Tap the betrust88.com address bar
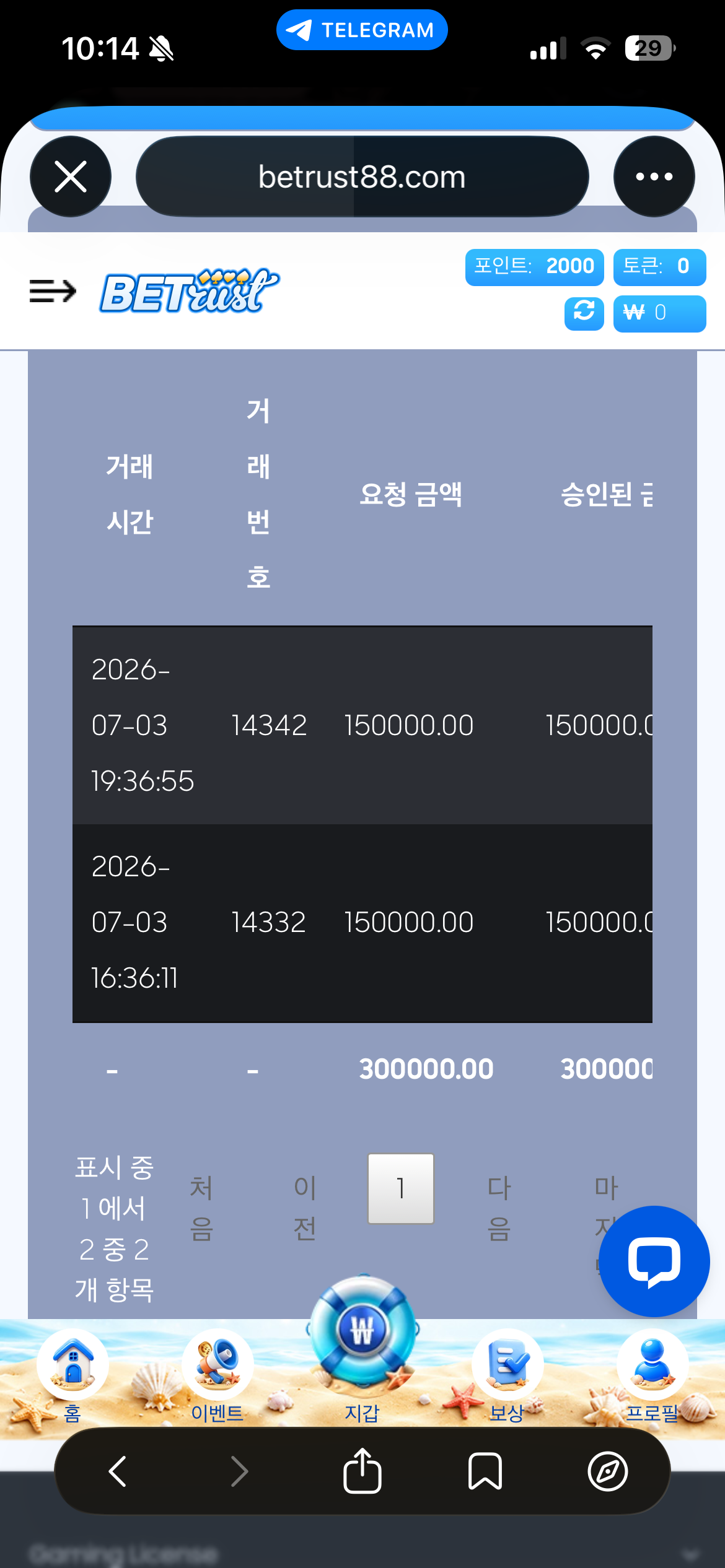The image size is (725, 1568). point(362,176)
